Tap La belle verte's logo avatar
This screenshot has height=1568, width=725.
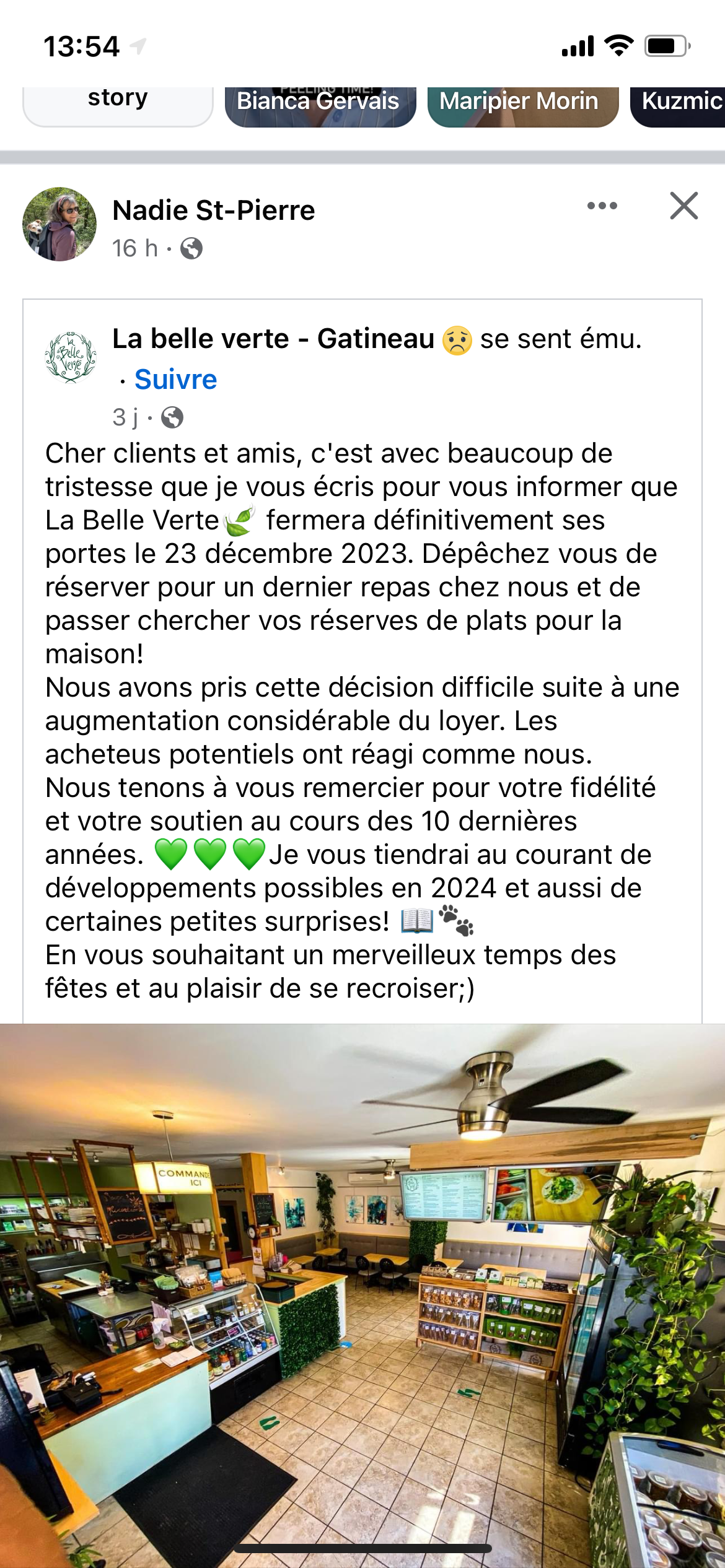pos(71,357)
